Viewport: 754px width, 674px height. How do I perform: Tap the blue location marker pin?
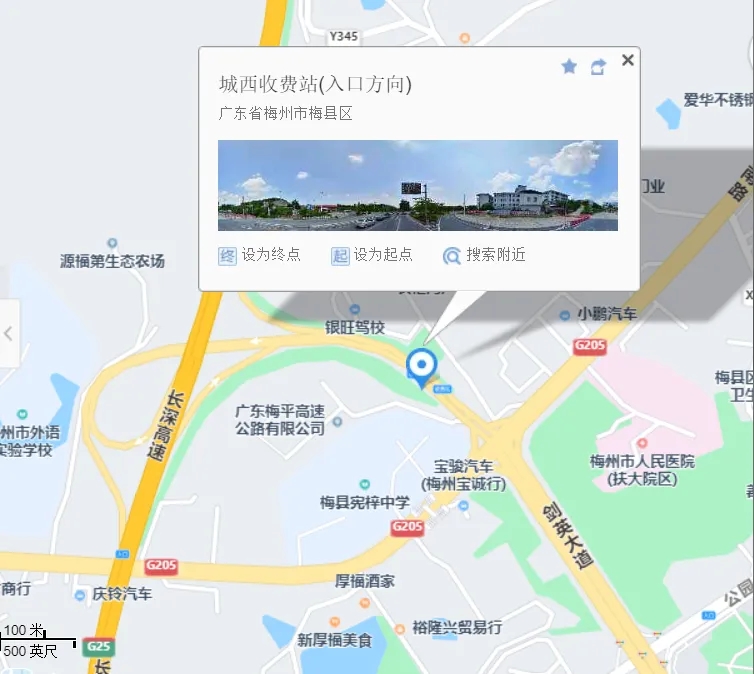(x=422, y=366)
